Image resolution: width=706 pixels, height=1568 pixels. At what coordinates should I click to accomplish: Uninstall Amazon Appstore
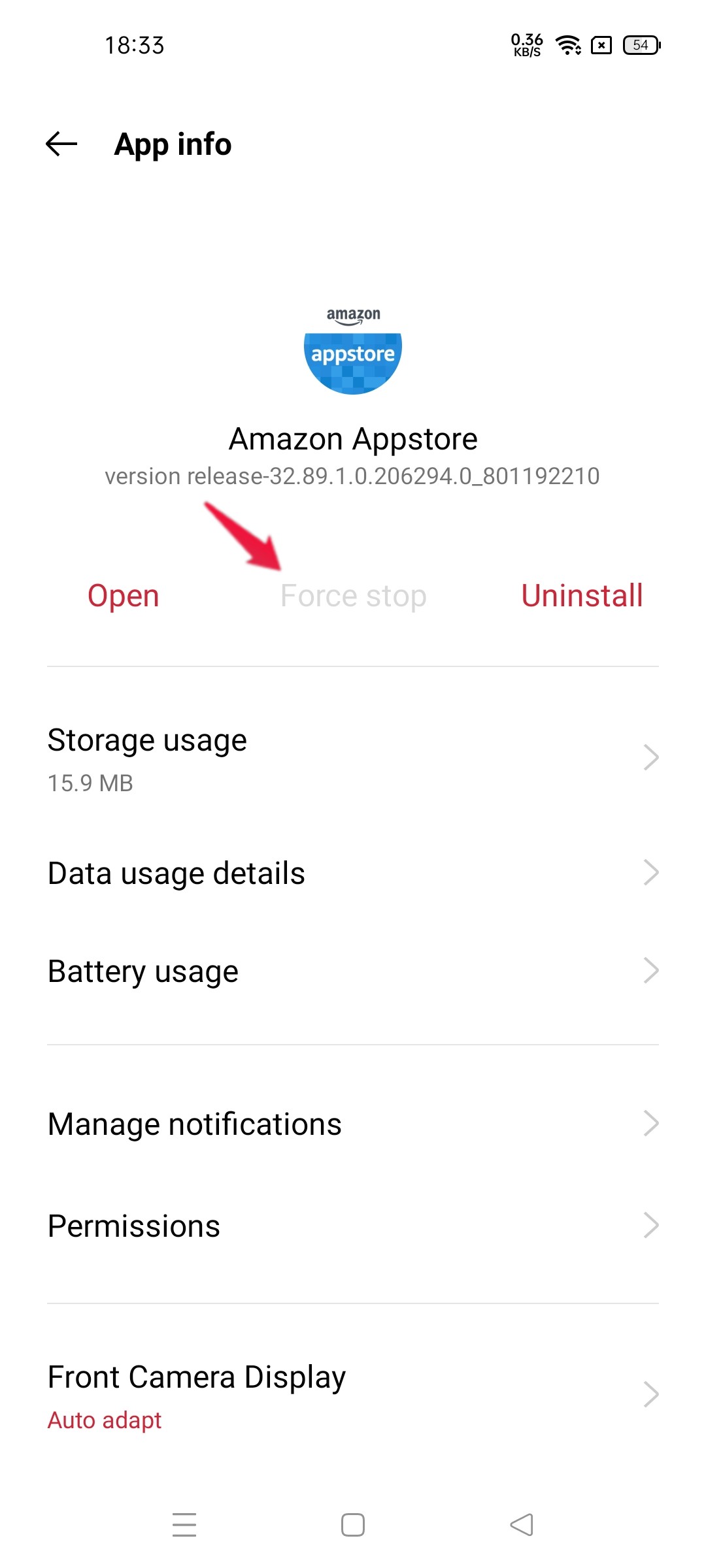[582, 596]
